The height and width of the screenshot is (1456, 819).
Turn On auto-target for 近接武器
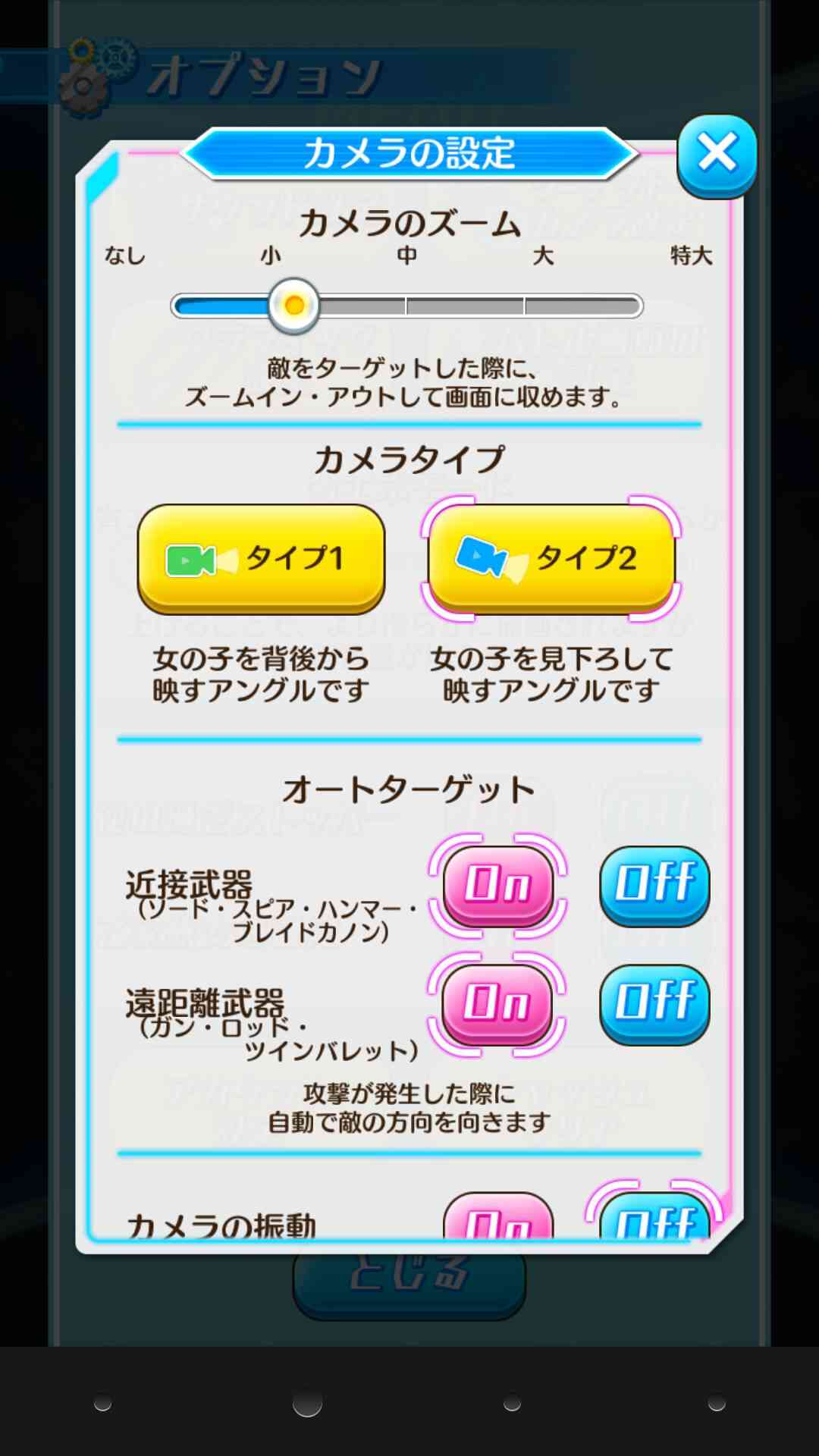498,886
